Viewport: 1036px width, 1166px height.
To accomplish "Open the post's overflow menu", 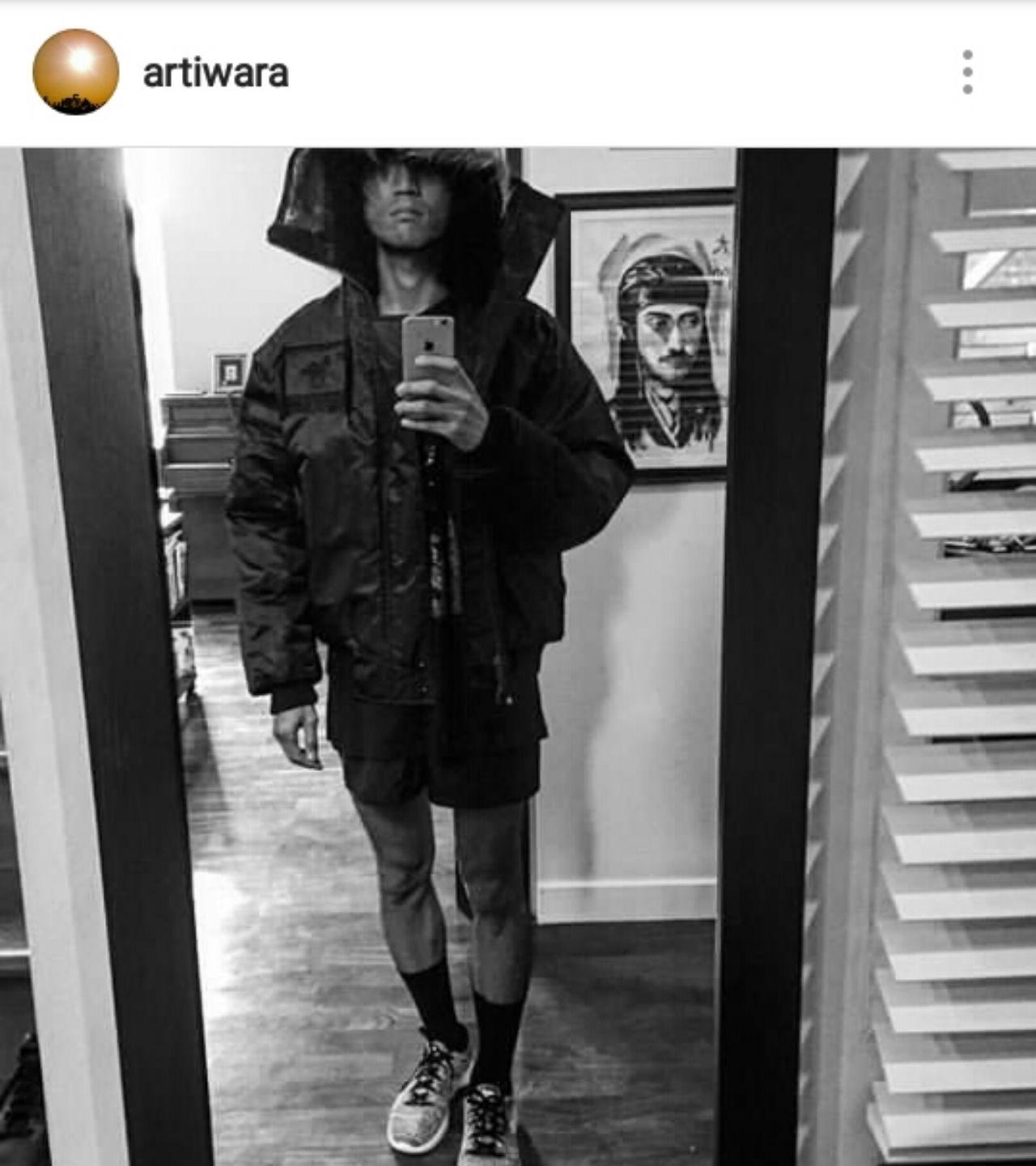I will point(967,72).
